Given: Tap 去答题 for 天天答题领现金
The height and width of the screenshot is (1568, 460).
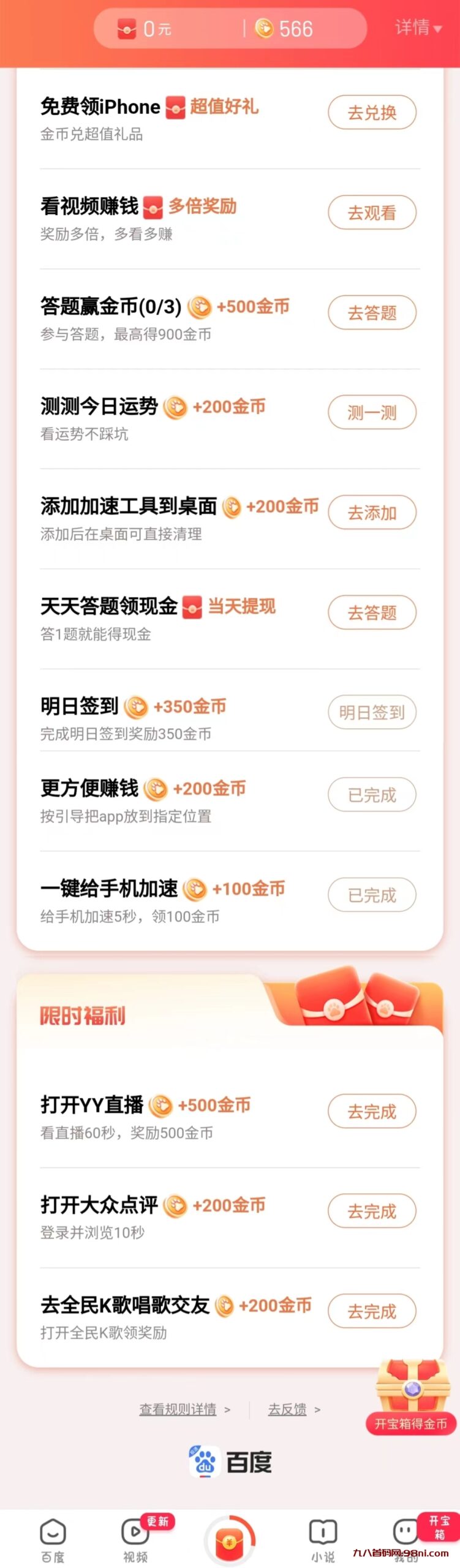Looking at the screenshot, I should click(x=372, y=612).
